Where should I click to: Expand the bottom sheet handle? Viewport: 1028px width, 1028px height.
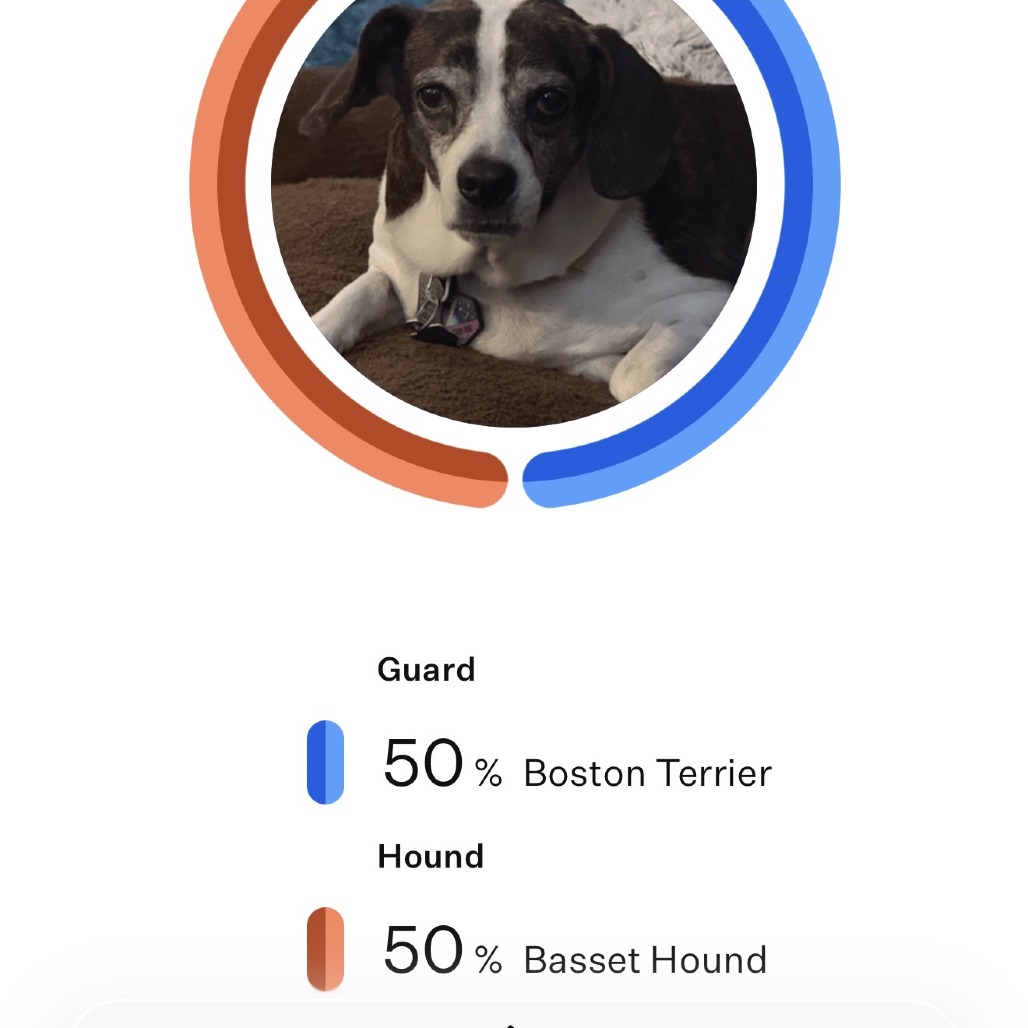tap(512, 1020)
